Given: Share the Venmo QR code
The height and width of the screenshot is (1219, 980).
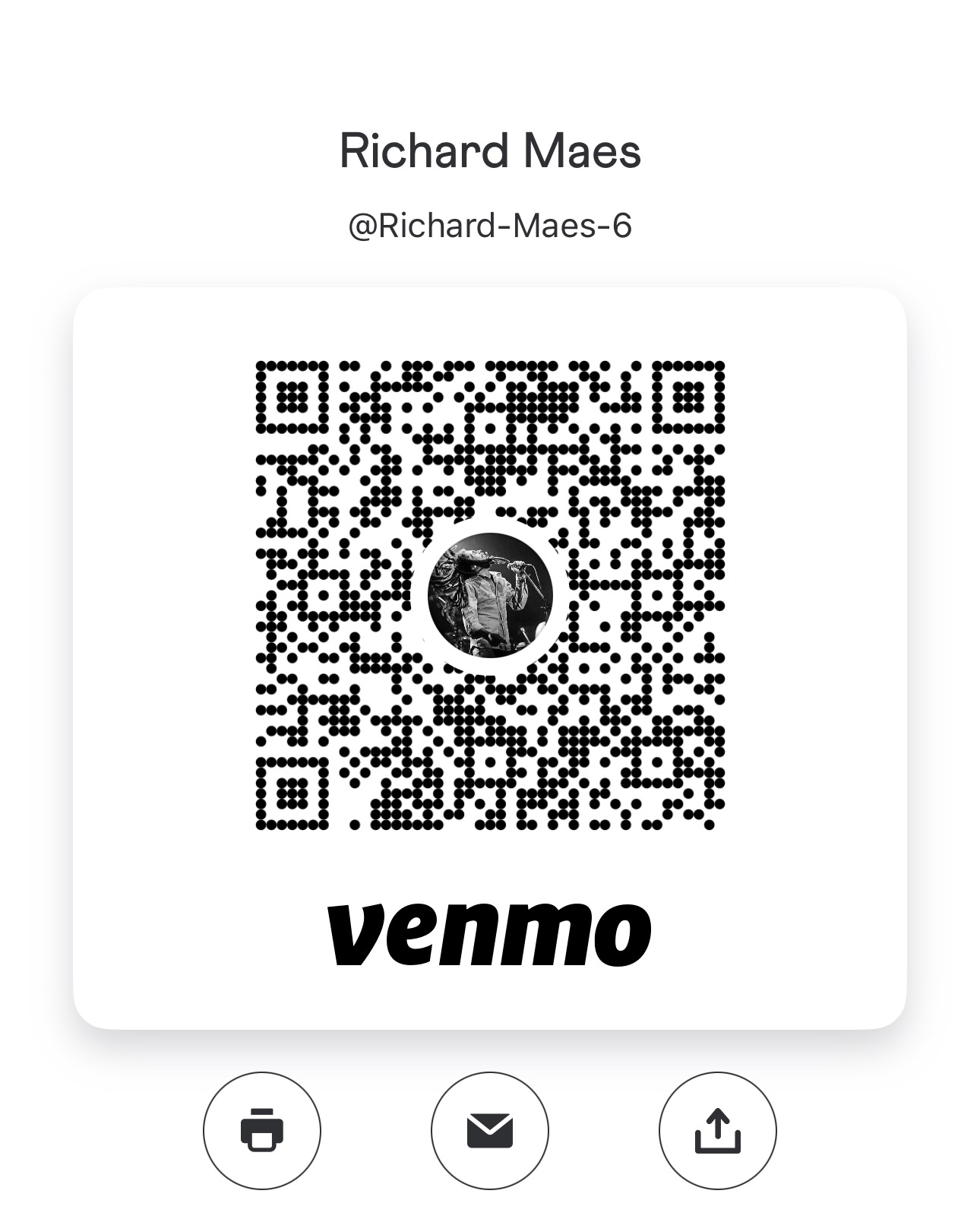Looking at the screenshot, I should [717, 1130].
